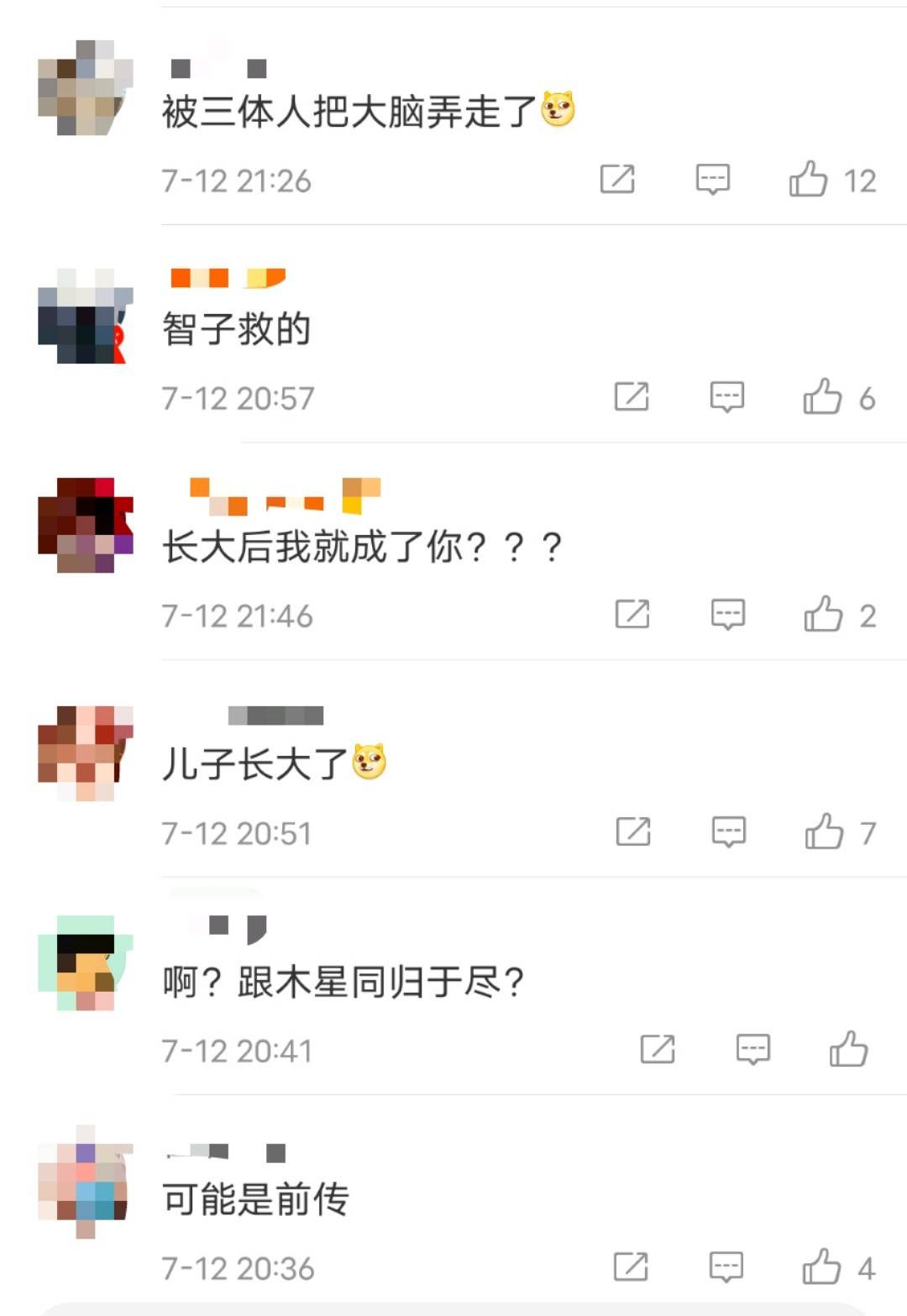Open avatar of the 可能是前传 commenter

(85, 1181)
